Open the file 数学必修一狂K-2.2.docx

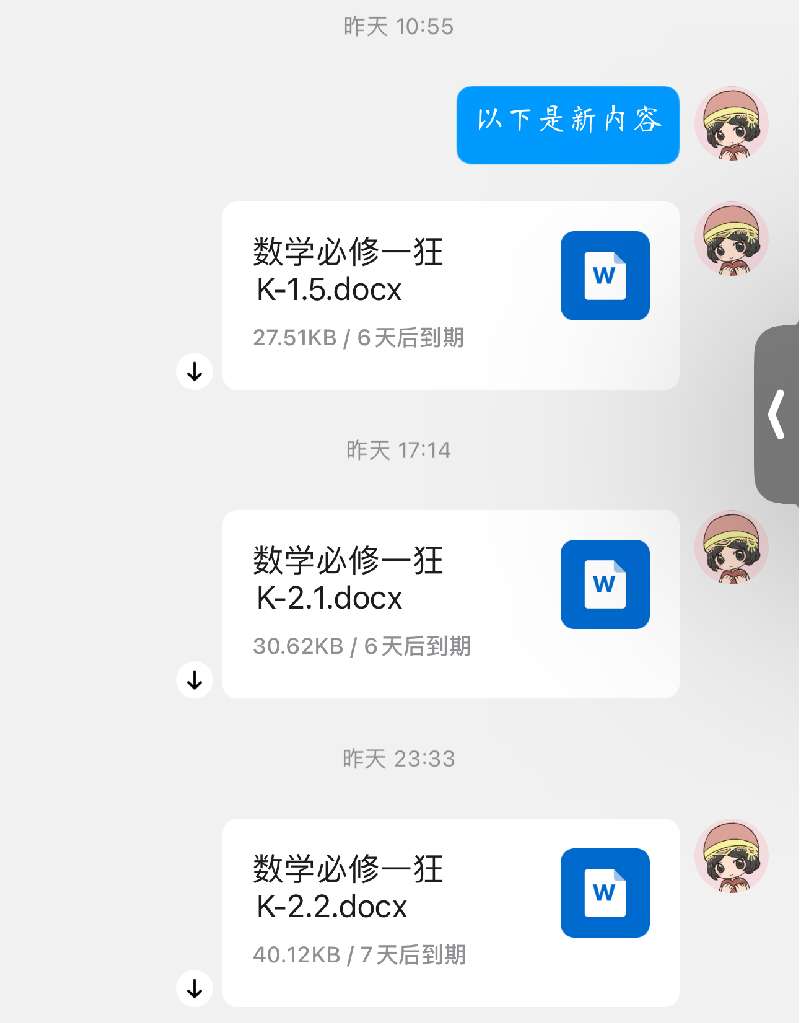pyautogui.click(x=450, y=912)
